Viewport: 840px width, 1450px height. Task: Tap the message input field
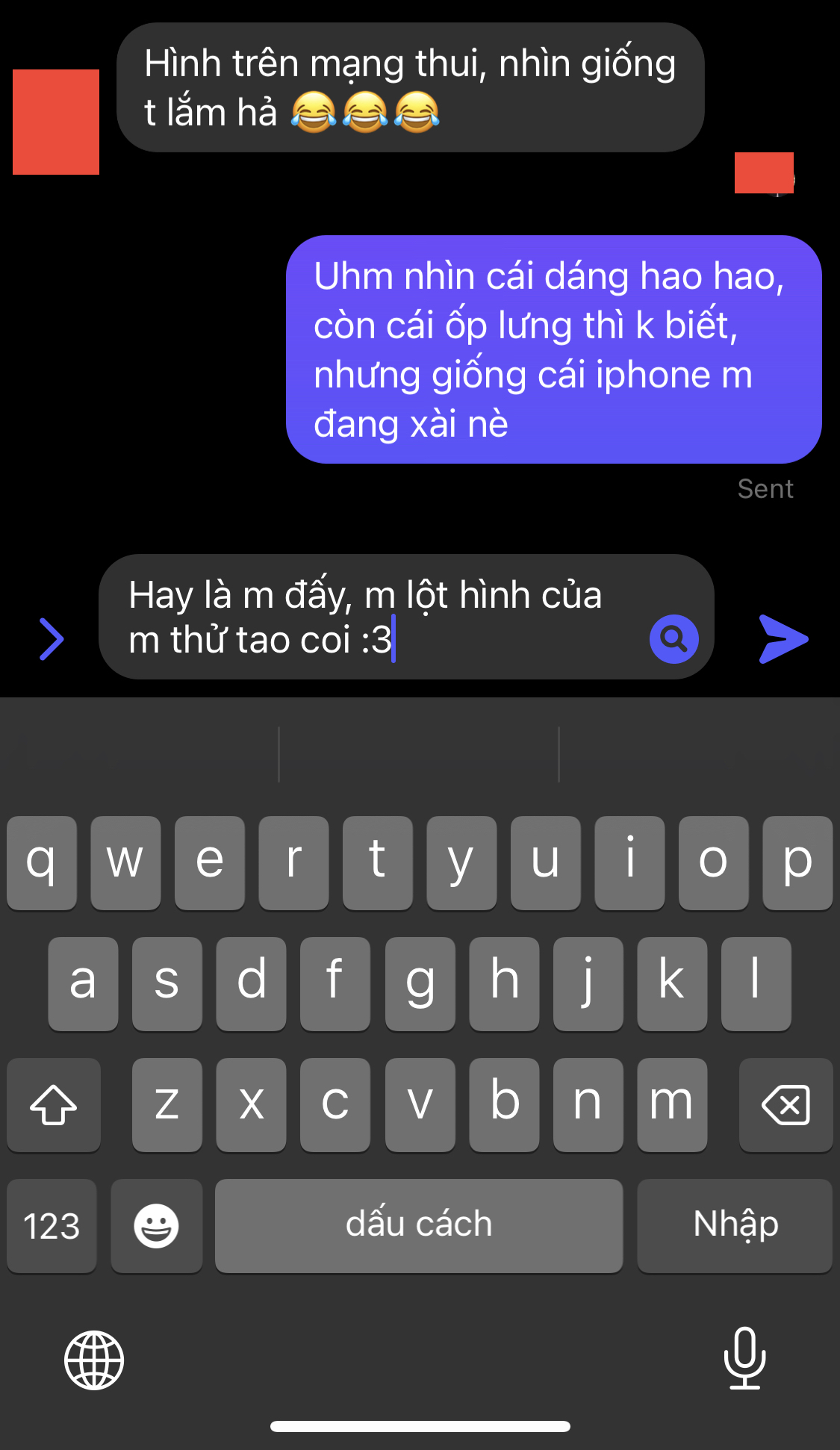coord(373,617)
